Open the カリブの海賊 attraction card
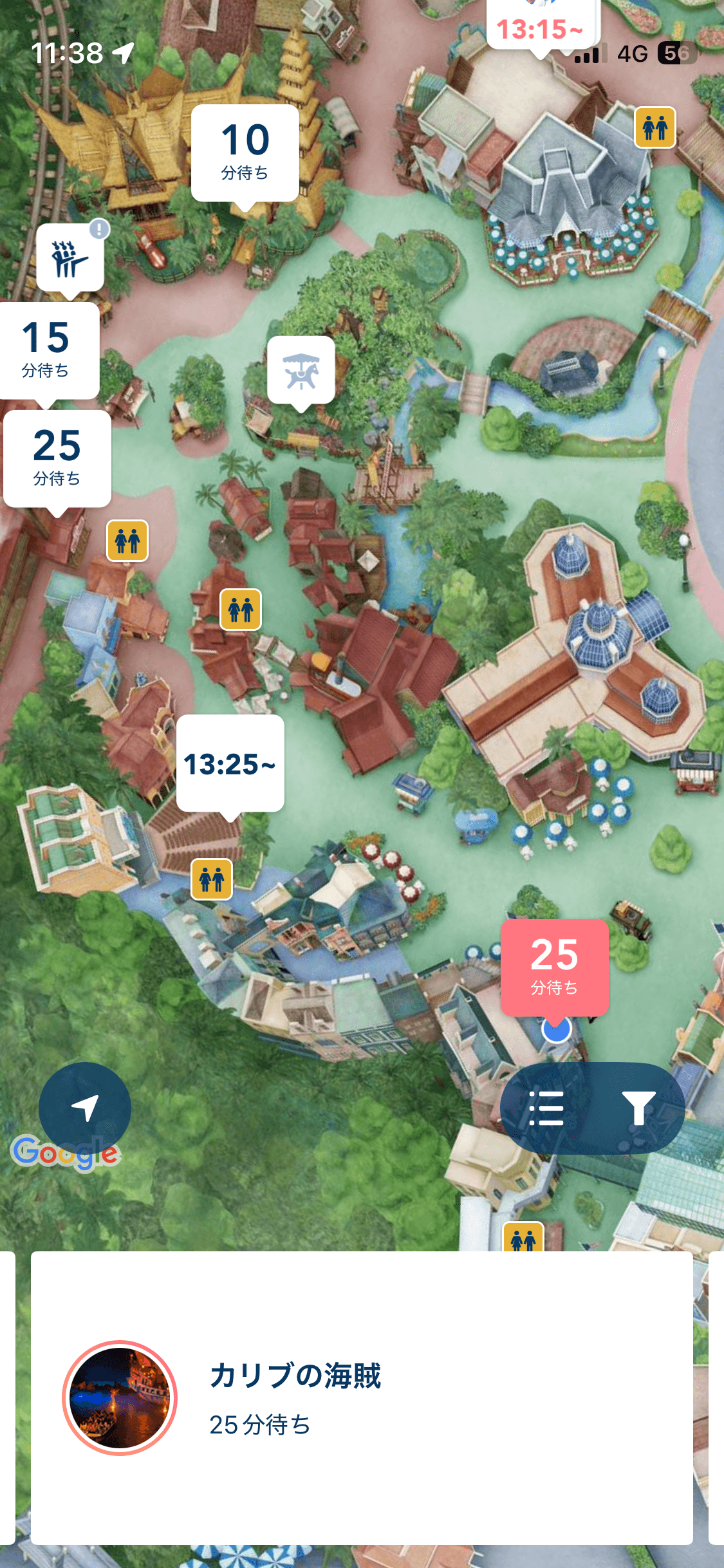This screenshot has width=724, height=1568. pos(361,1397)
